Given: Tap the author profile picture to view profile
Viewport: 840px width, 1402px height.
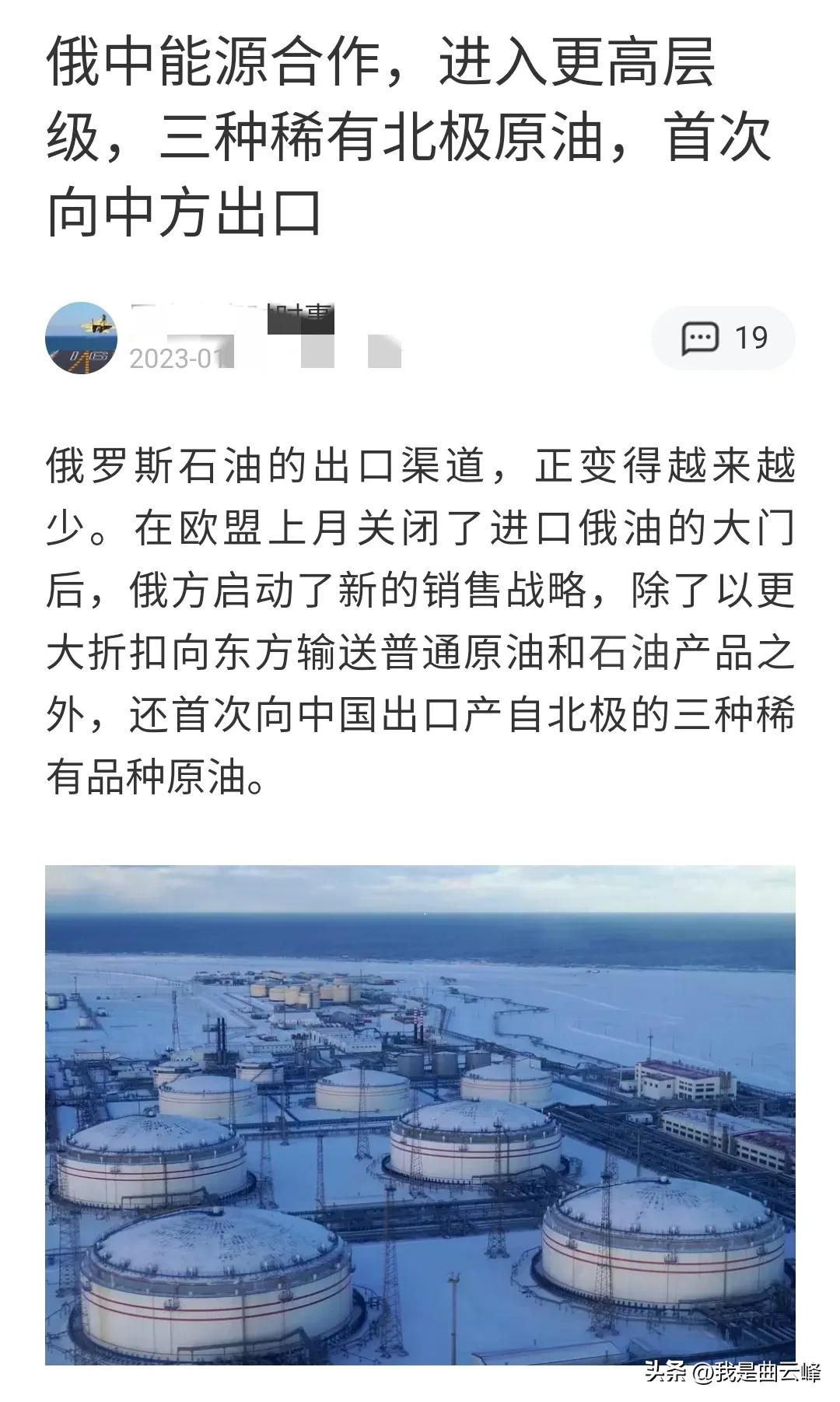Looking at the screenshot, I should pos(83,338).
